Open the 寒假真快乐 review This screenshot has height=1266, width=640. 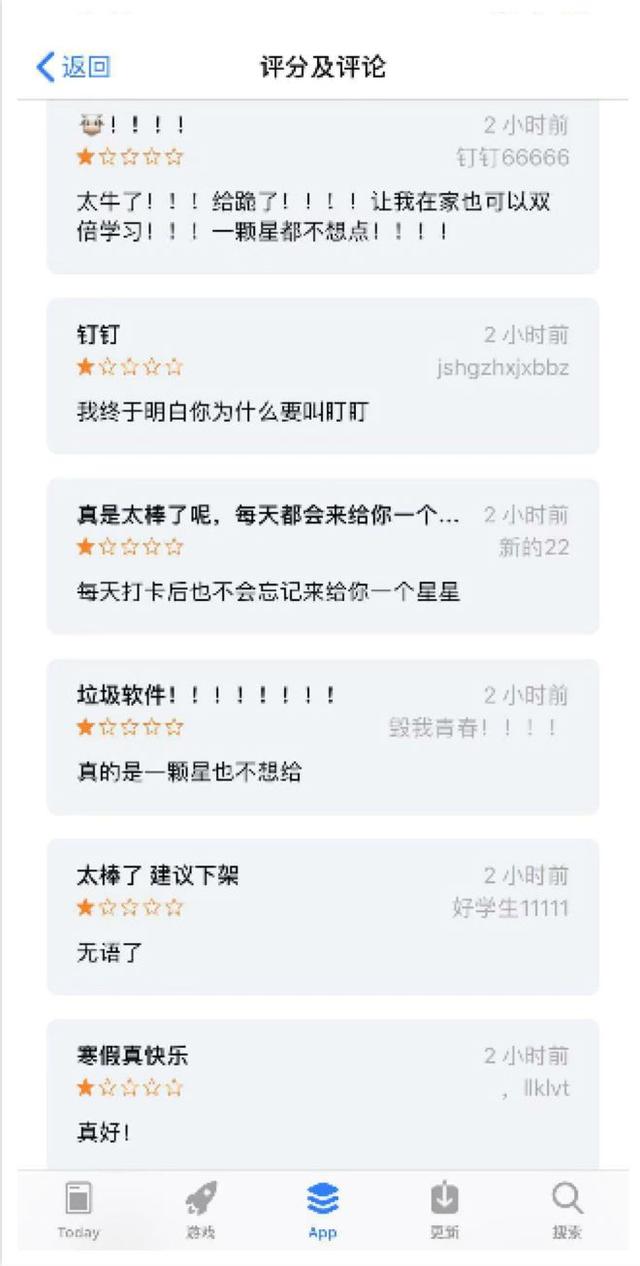click(322, 1095)
